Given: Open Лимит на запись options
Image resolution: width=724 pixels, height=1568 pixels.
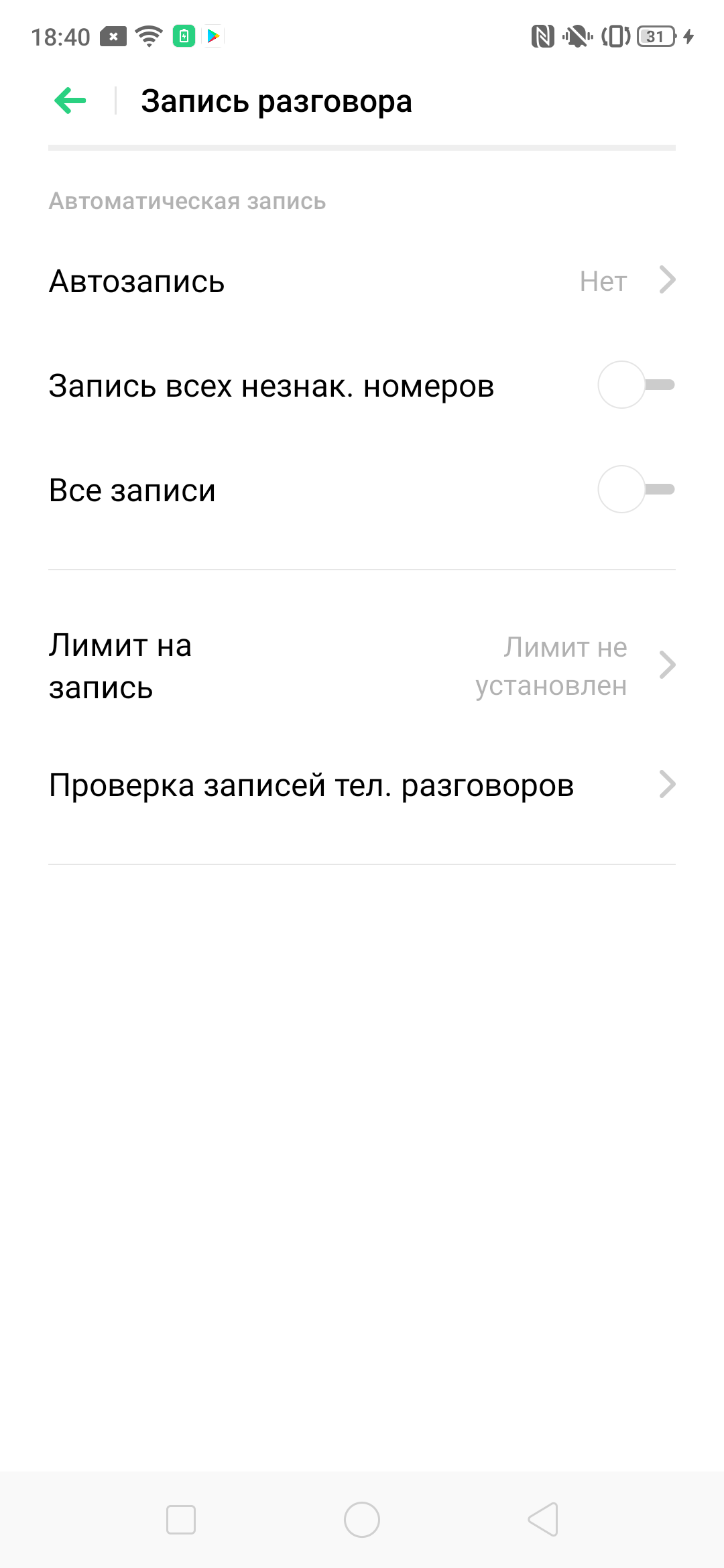Looking at the screenshot, I should click(x=362, y=666).
